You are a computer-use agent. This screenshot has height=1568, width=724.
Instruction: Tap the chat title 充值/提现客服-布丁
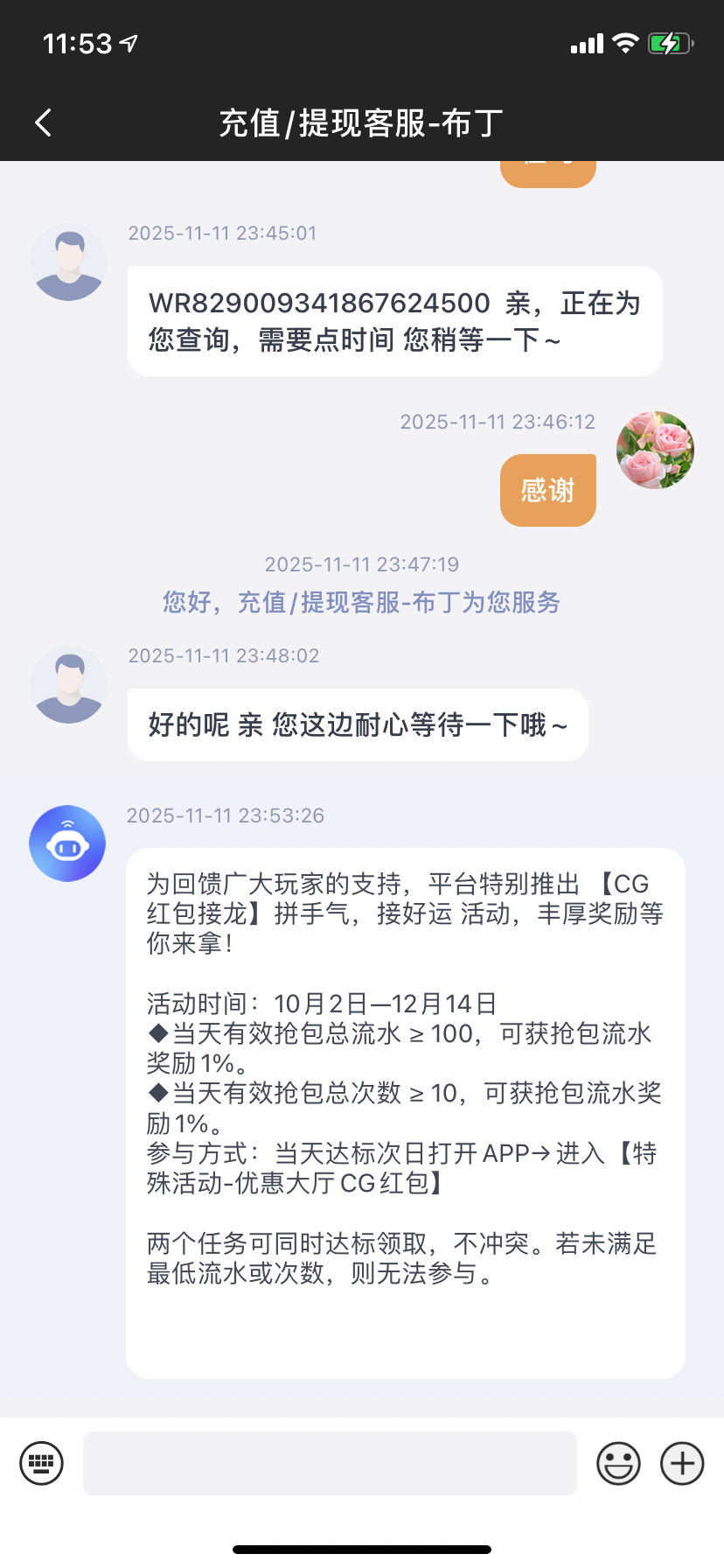coord(362,122)
